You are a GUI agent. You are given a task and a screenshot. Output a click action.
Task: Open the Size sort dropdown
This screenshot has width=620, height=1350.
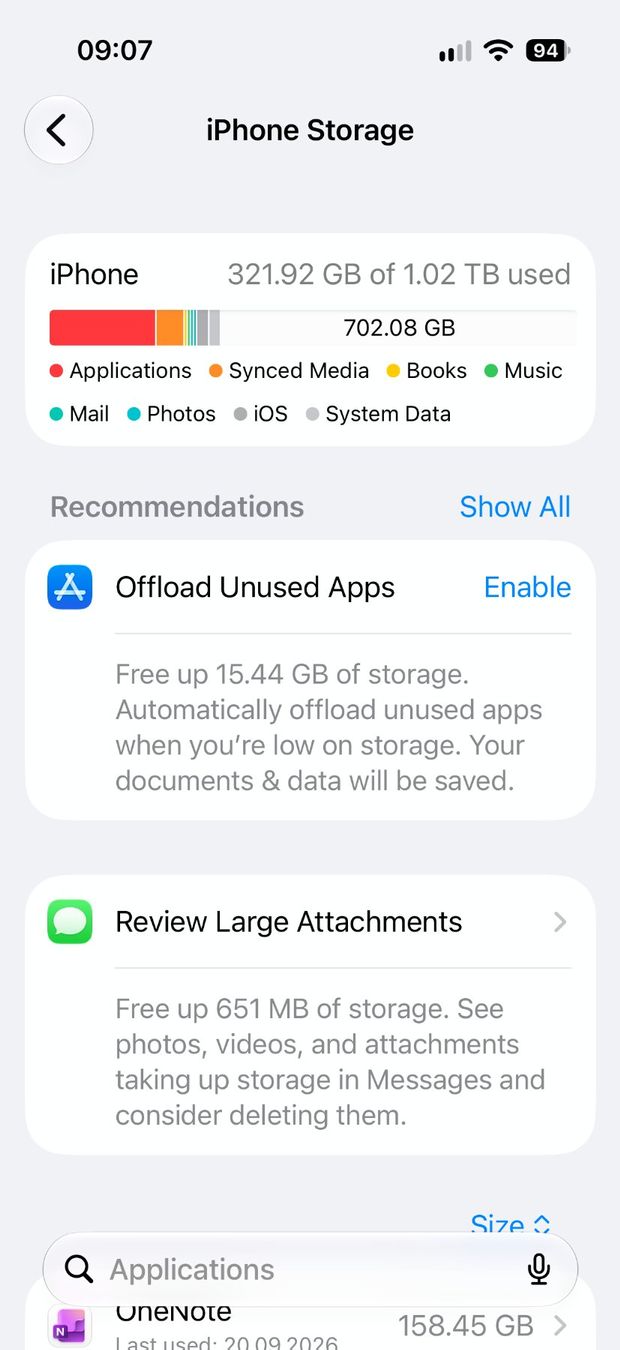coord(510,1223)
